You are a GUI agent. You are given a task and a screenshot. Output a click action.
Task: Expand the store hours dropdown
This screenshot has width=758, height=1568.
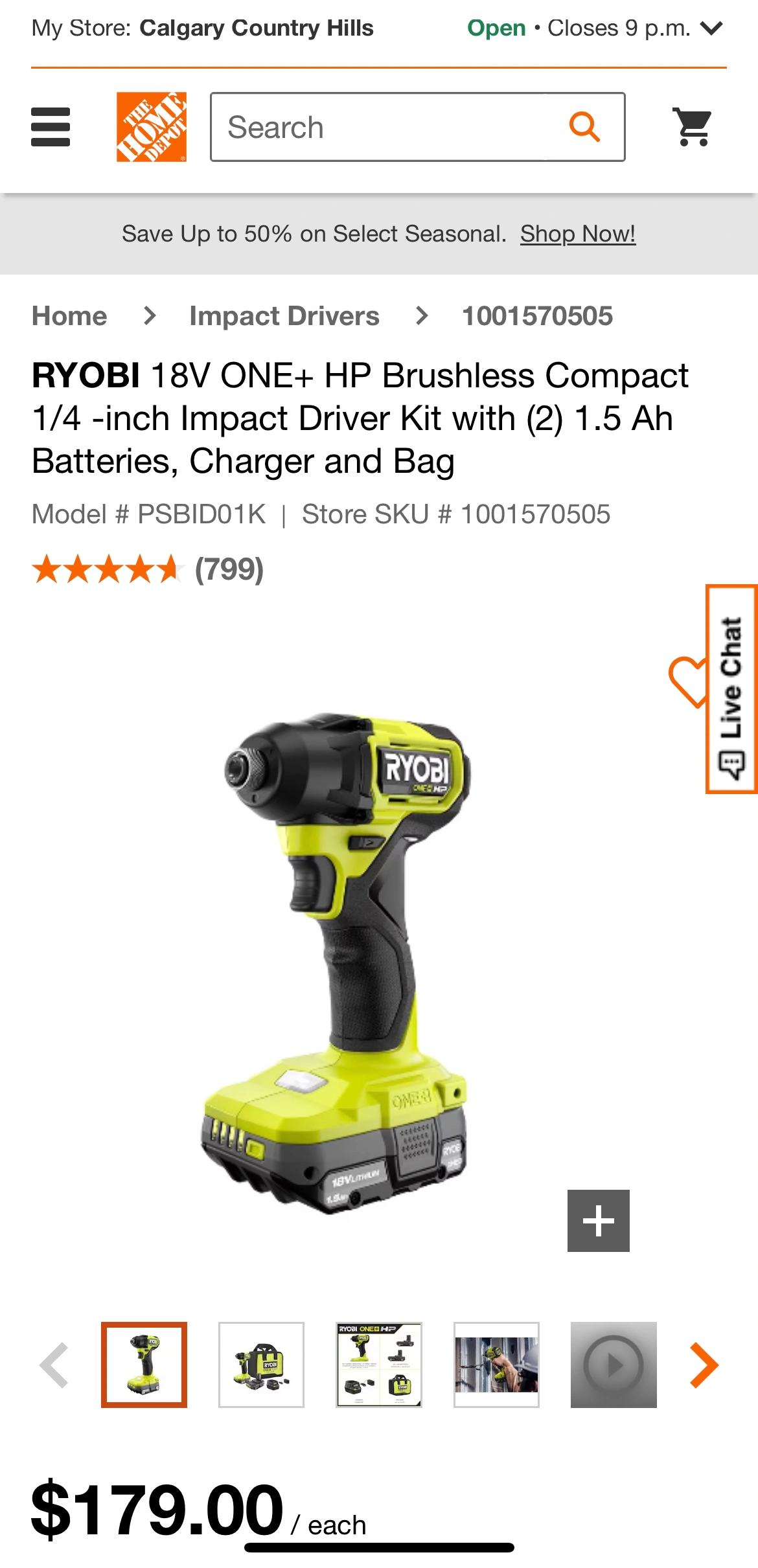pyautogui.click(x=711, y=28)
